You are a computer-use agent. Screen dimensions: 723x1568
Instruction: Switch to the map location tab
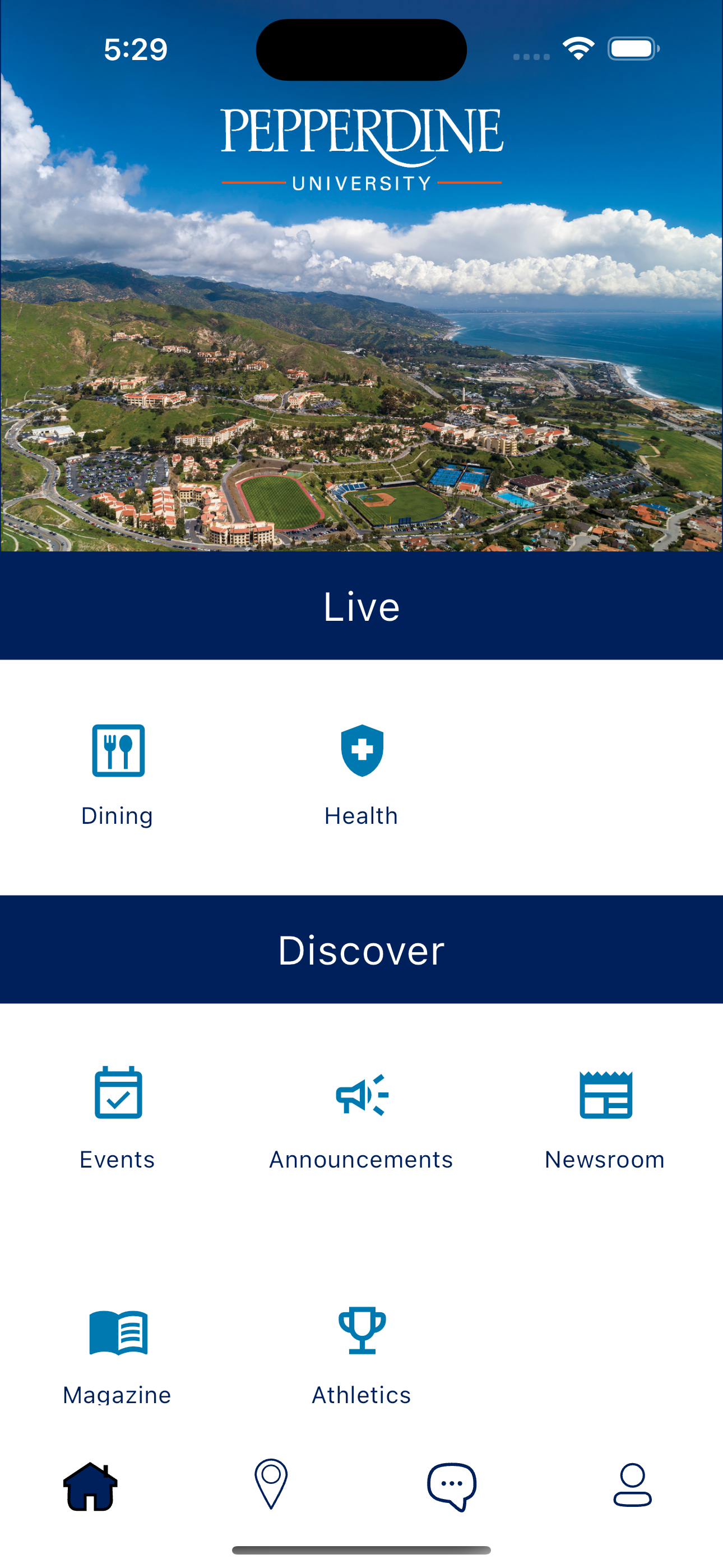271,1484
